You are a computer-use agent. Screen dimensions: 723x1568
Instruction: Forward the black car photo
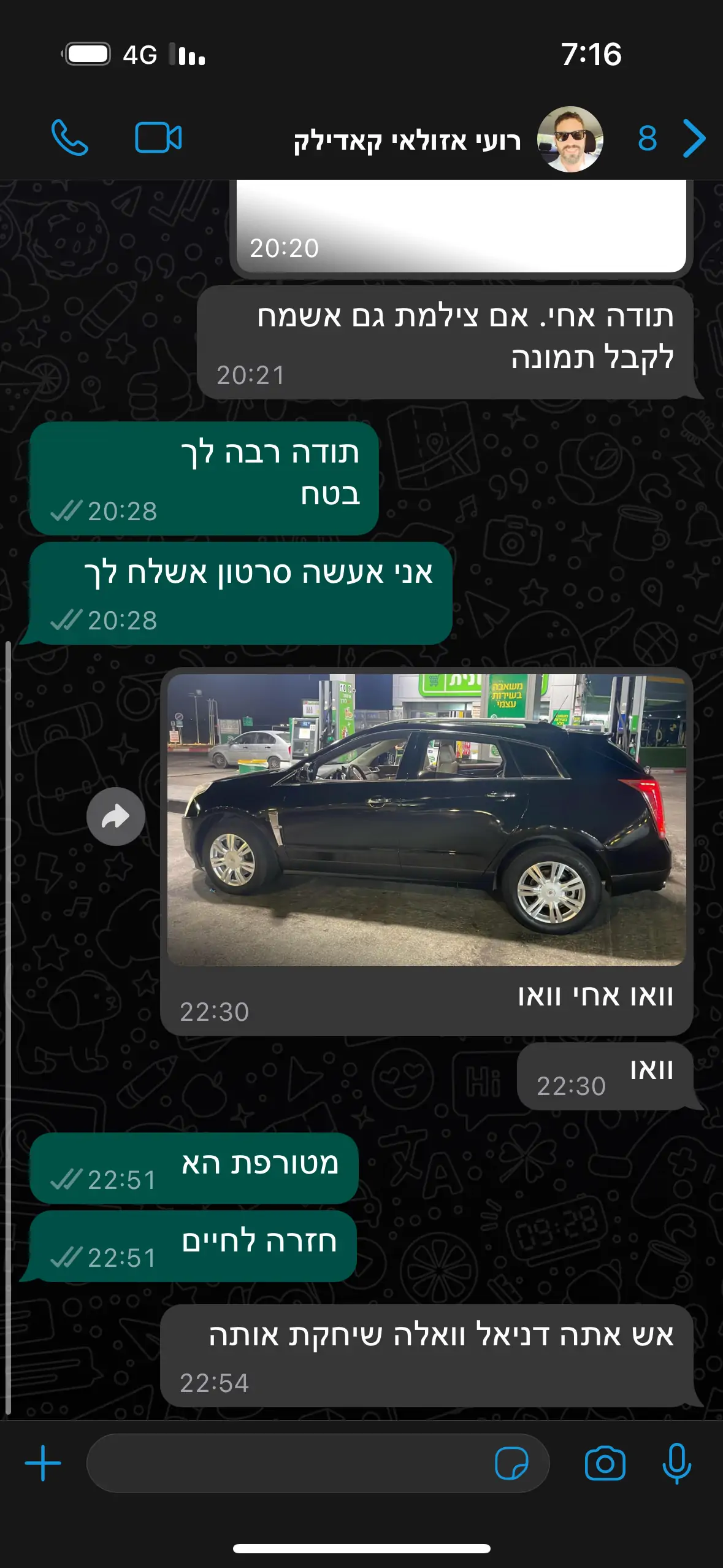(116, 817)
